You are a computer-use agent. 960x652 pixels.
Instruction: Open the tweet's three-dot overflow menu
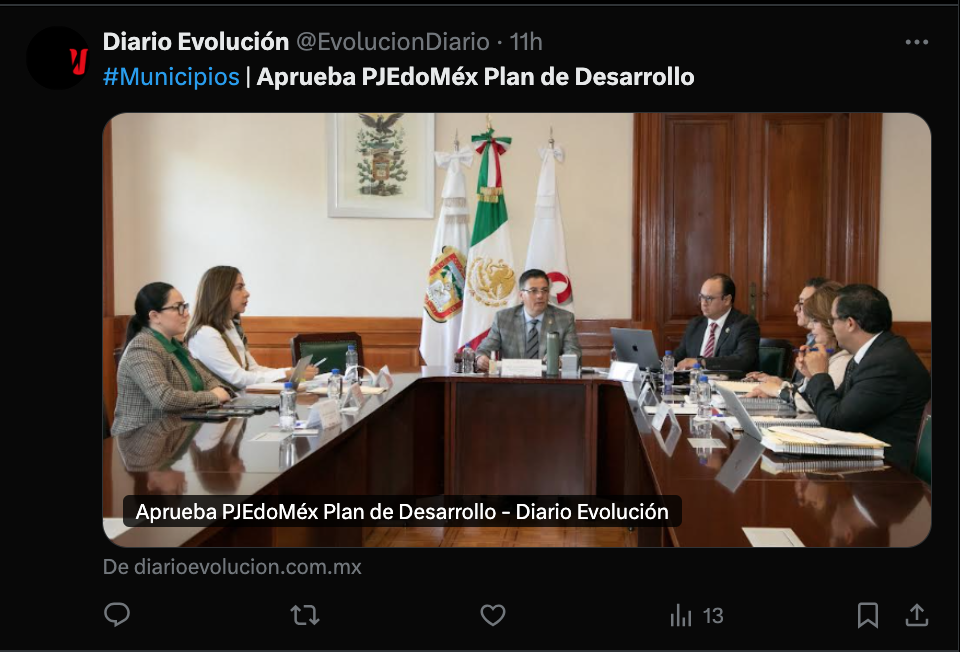916,42
